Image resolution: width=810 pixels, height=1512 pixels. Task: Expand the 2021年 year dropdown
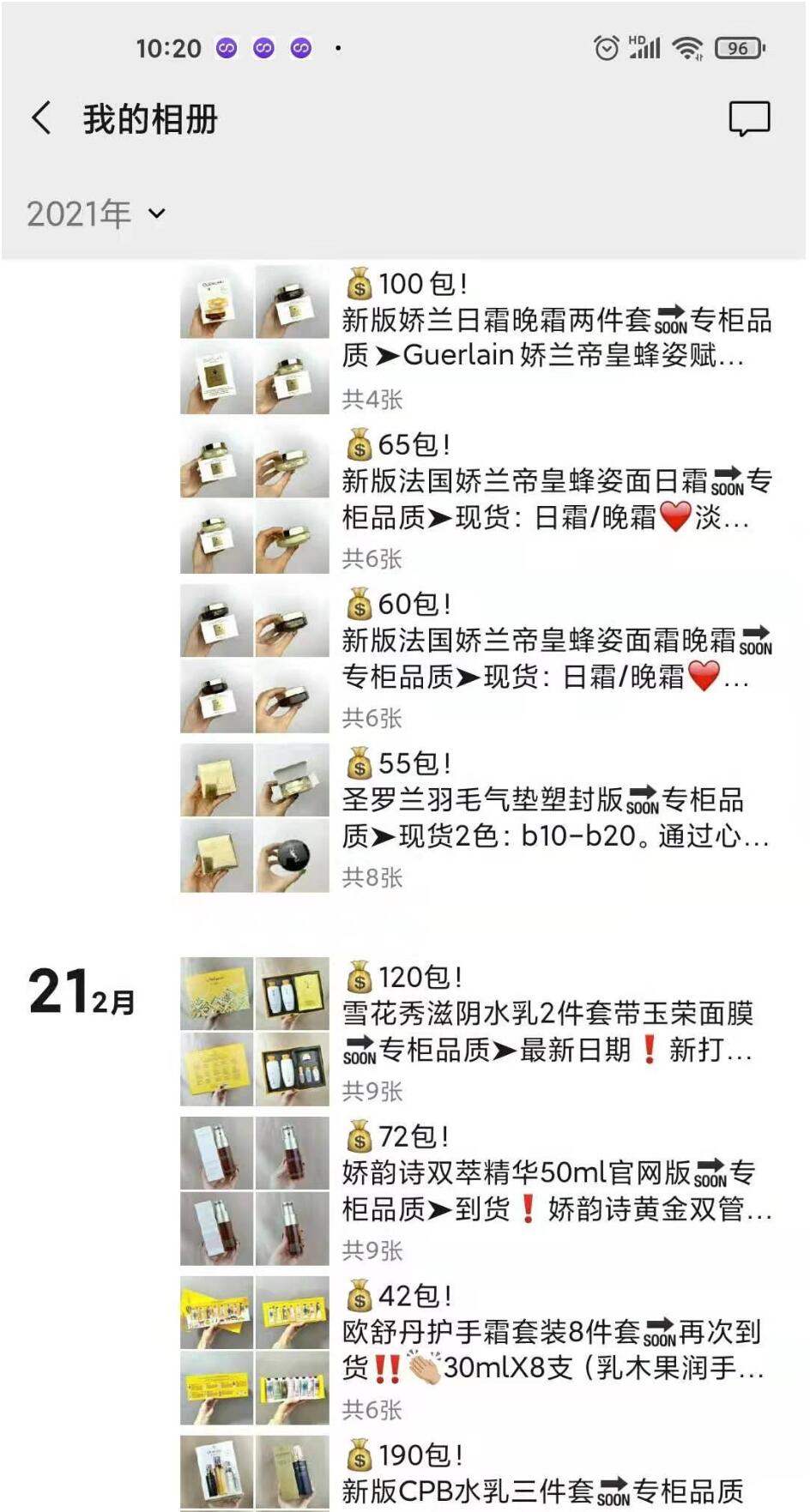pyautogui.click(x=95, y=214)
